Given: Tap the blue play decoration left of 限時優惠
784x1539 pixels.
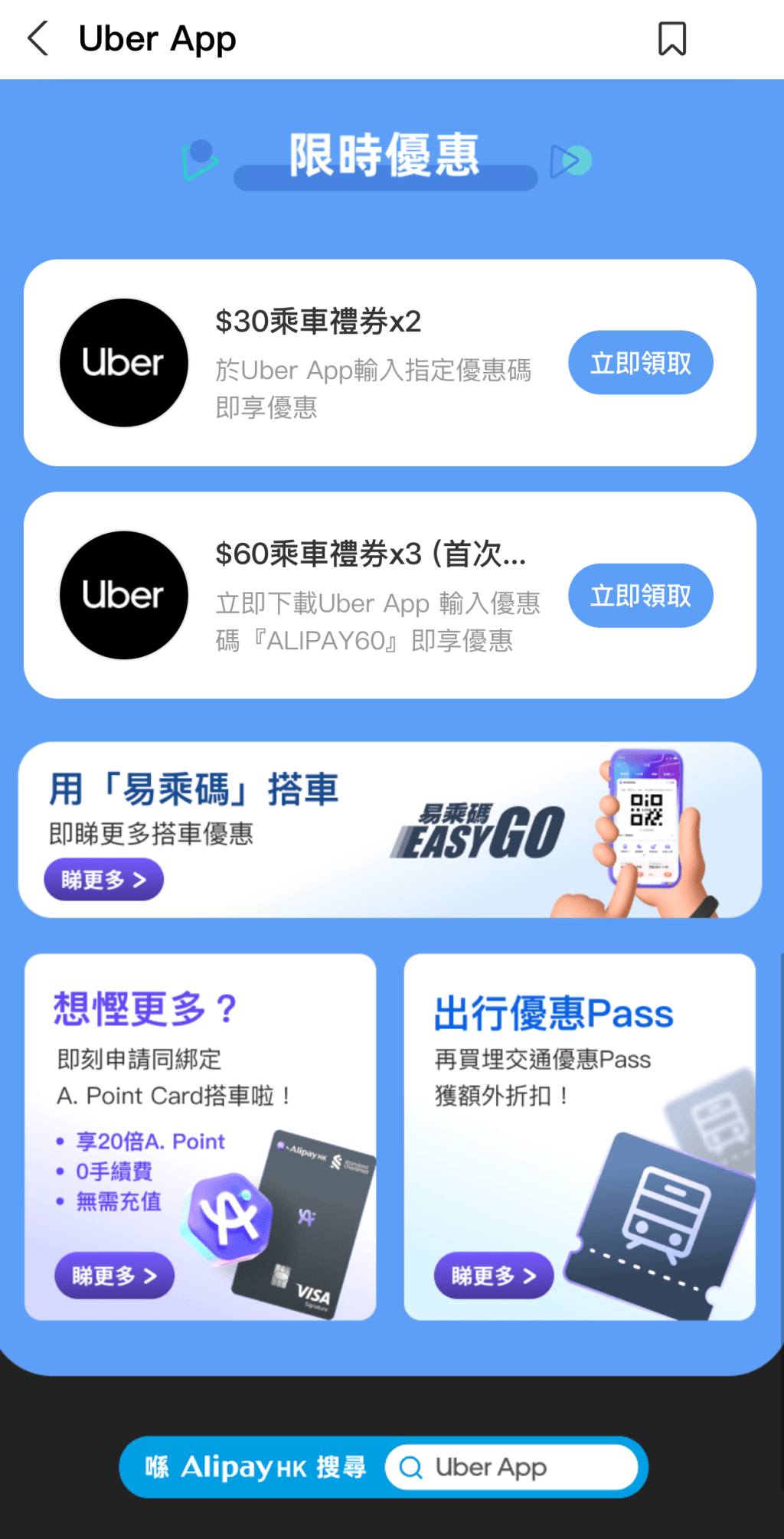Looking at the screenshot, I should 200,158.
